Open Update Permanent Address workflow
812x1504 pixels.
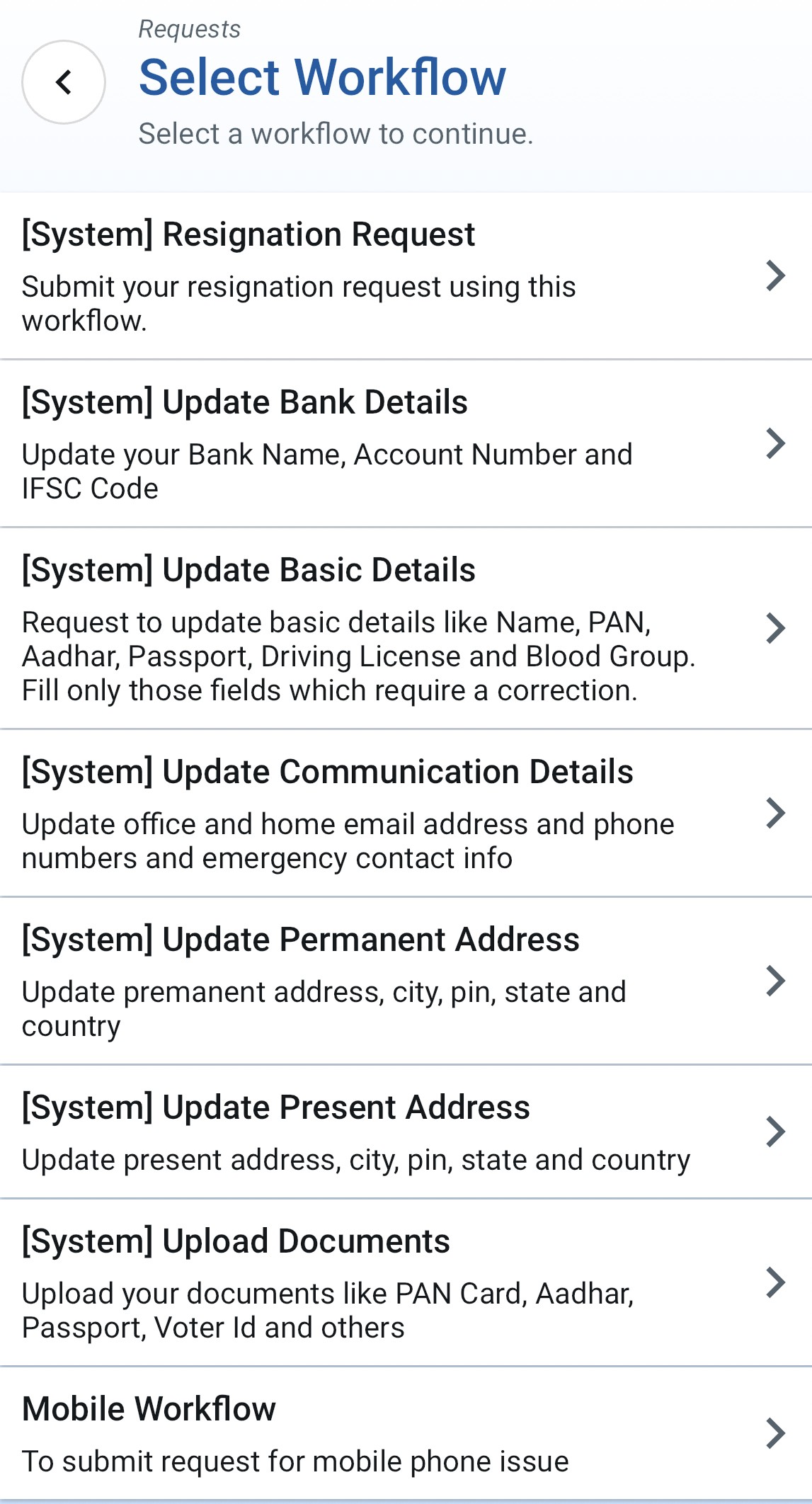(x=405, y=981)
